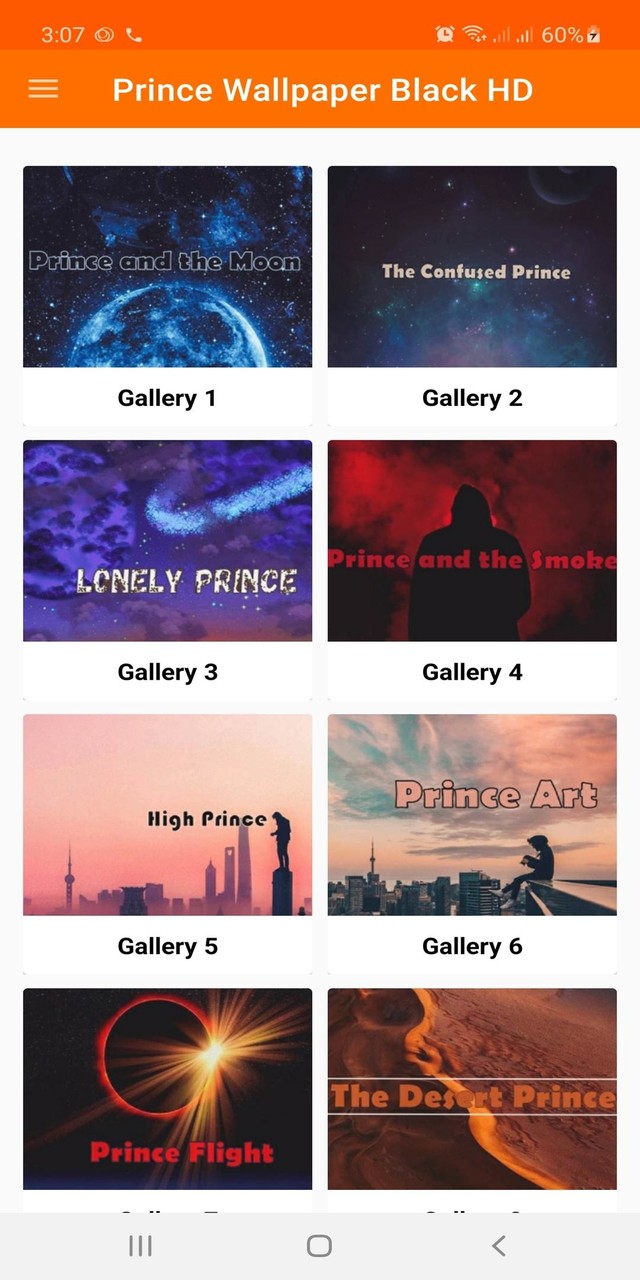
Task: Choose The Desert Prince gallery tile
Action: tap(472, 1089)
